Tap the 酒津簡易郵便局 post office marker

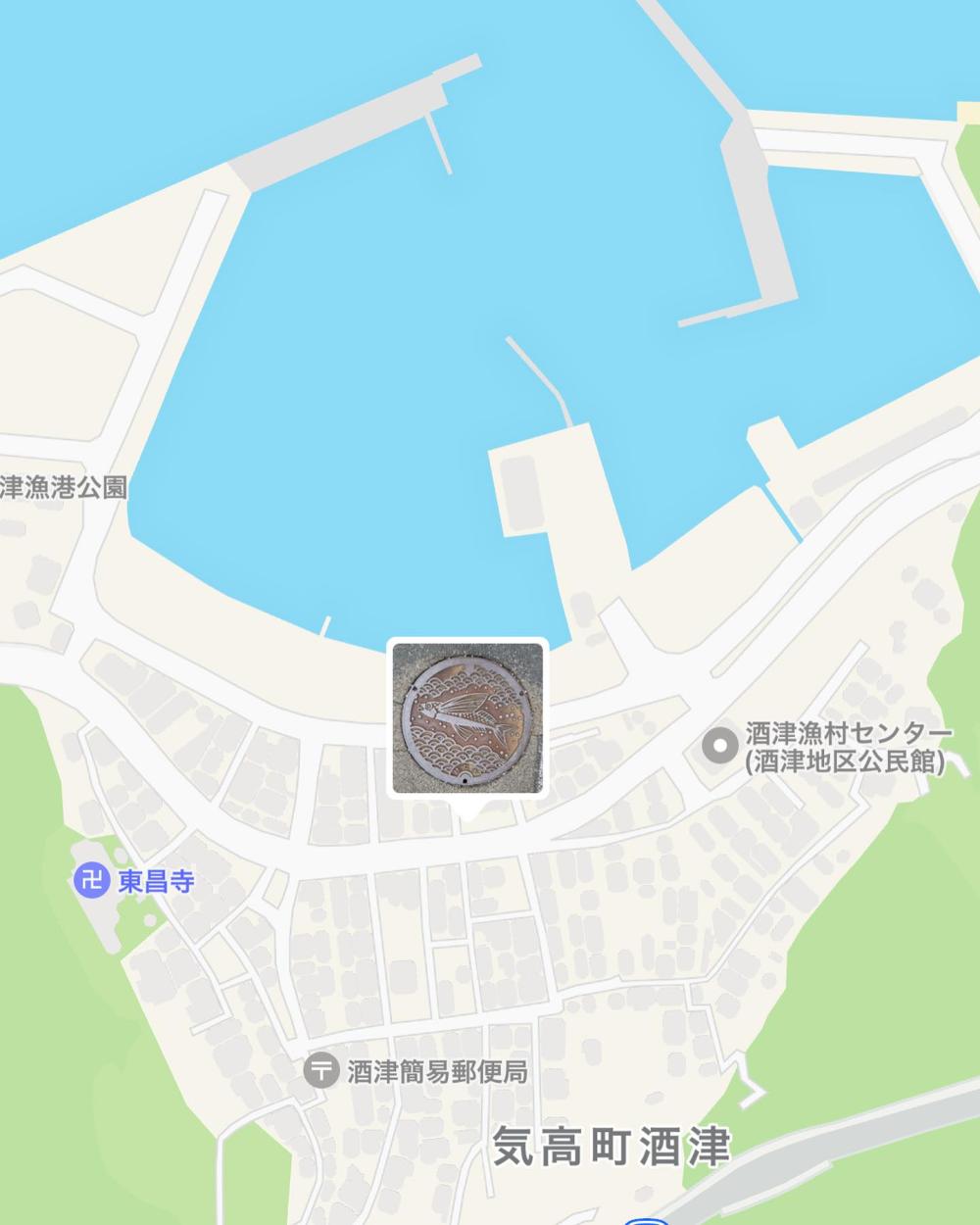pyautogui.click(x=320, y=1071)
